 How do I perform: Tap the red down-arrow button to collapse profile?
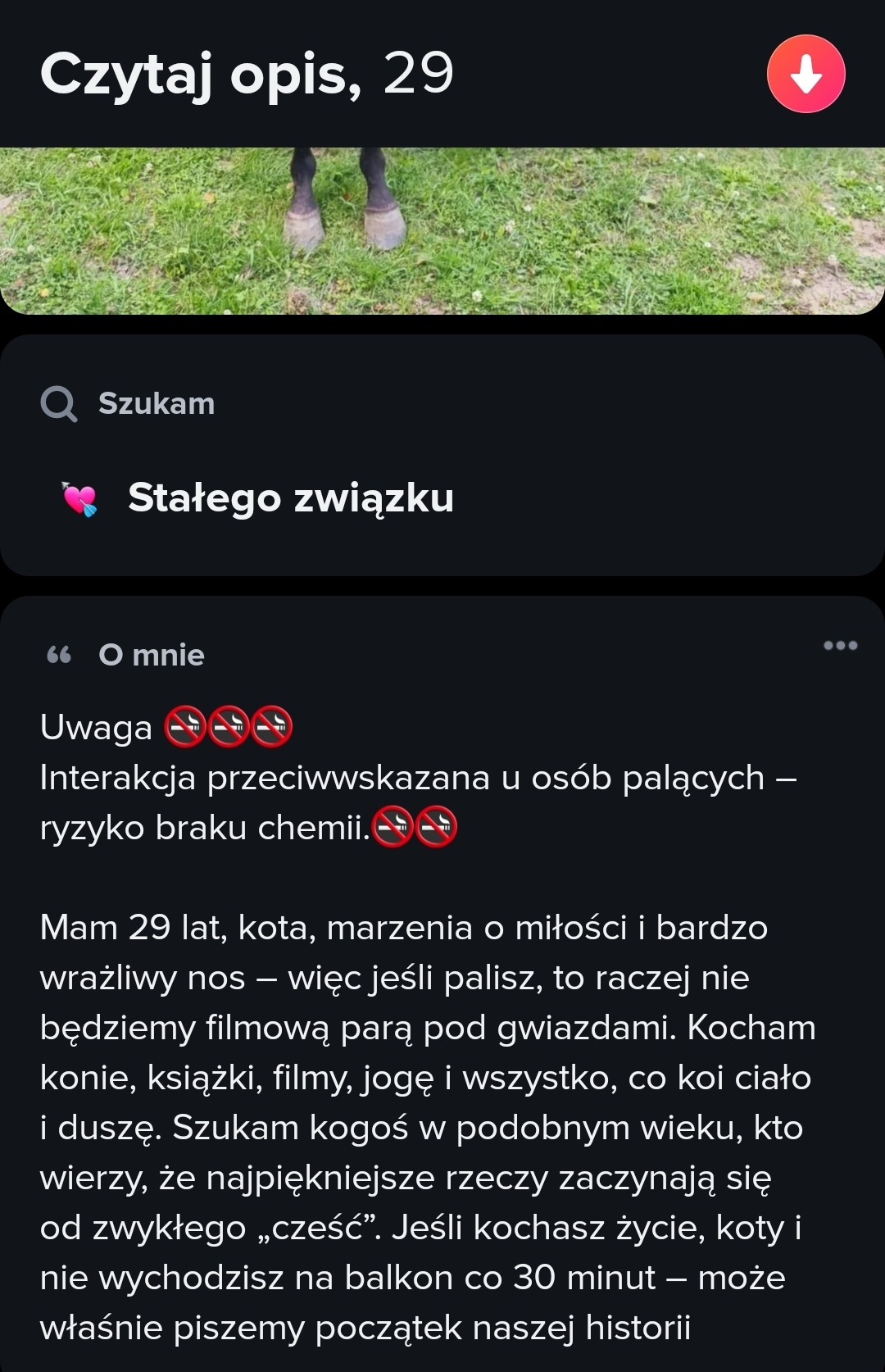pyautogui.click(x=806, y=74)
